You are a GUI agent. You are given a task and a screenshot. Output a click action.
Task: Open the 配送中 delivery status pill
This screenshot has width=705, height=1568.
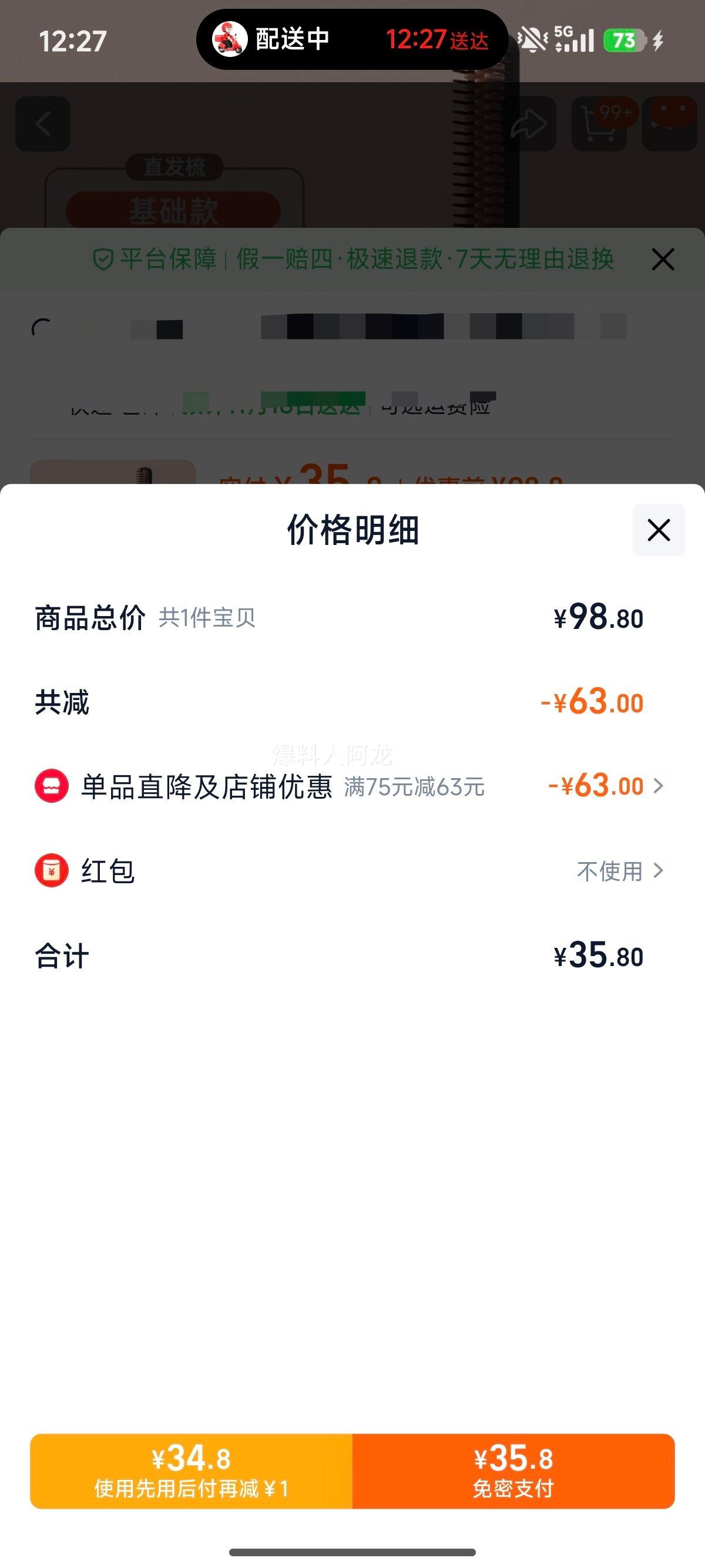pos(351,39)
